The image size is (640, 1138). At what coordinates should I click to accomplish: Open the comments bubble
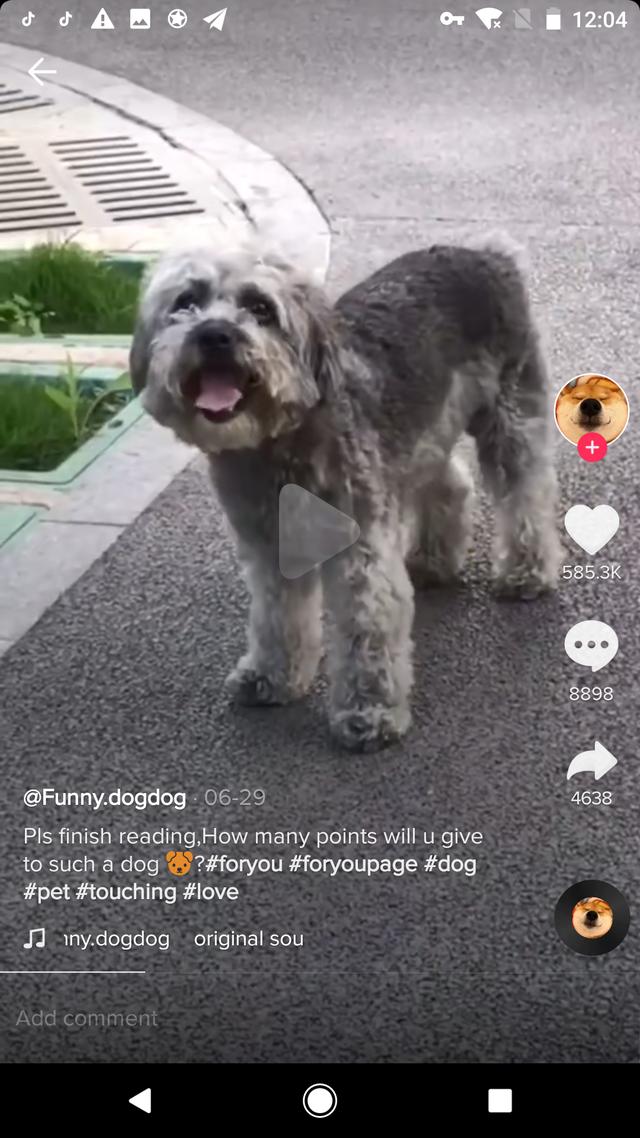pyautogui.click(x=591, y=646)
